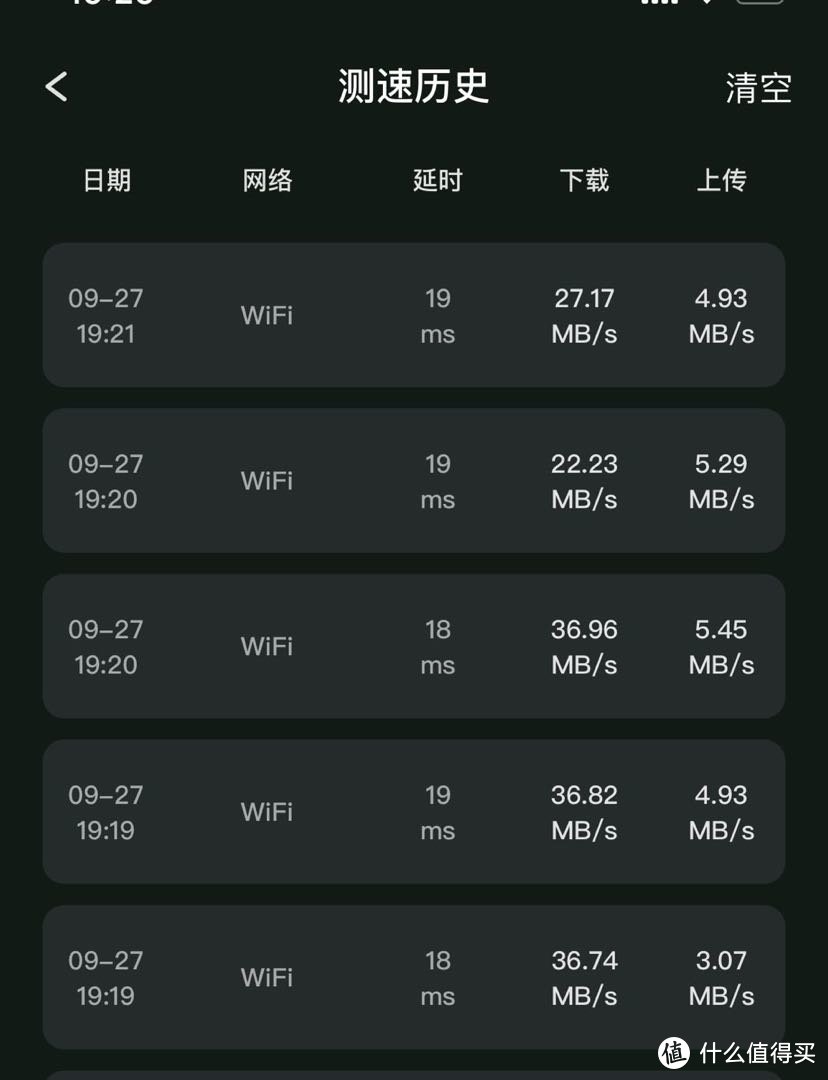
Task: Open the 09-27 19:21 speed test record
Action: pos(414,315)
